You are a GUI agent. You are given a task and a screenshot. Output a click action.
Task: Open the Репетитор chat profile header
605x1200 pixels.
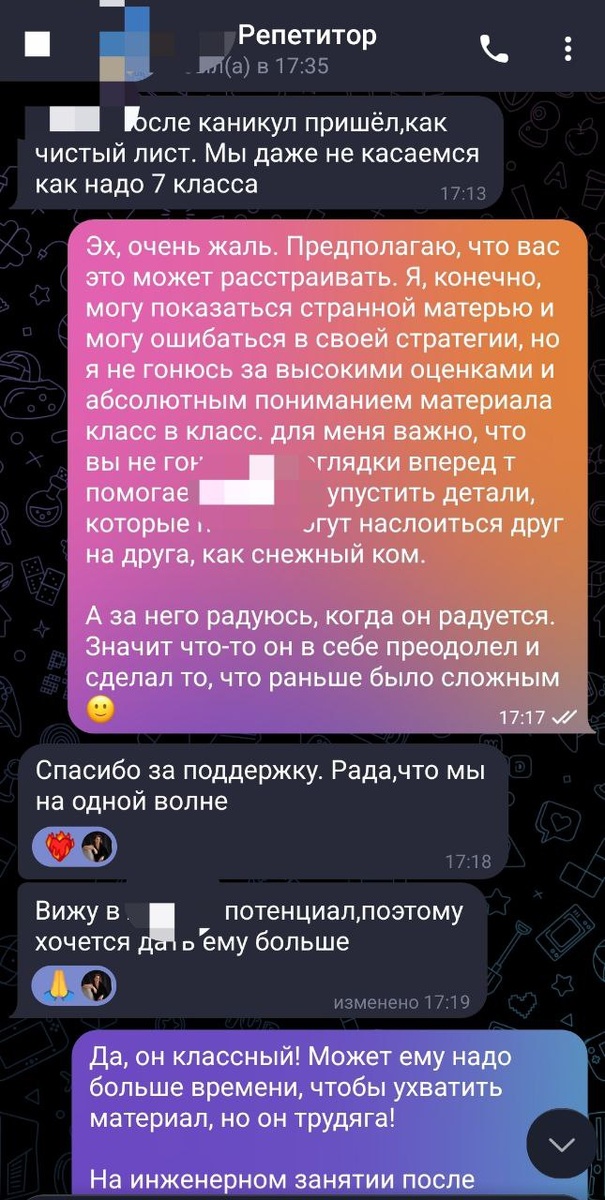pos(306,38)
